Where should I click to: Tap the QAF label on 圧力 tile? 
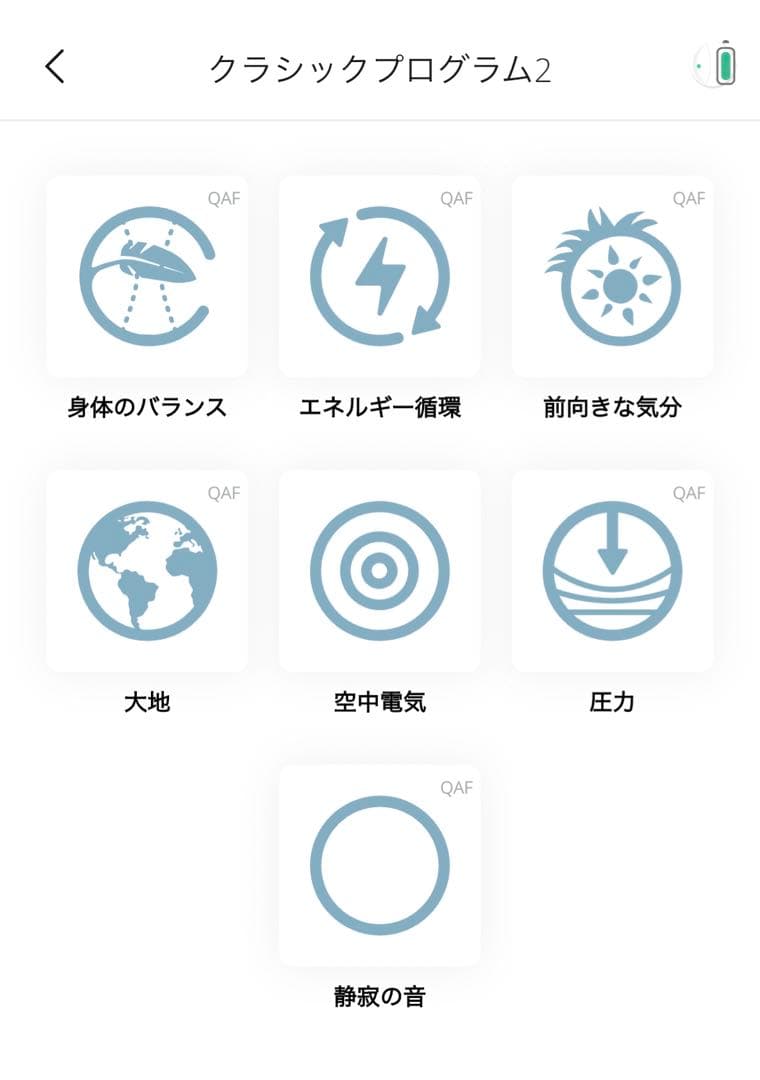tap(690, 491)
